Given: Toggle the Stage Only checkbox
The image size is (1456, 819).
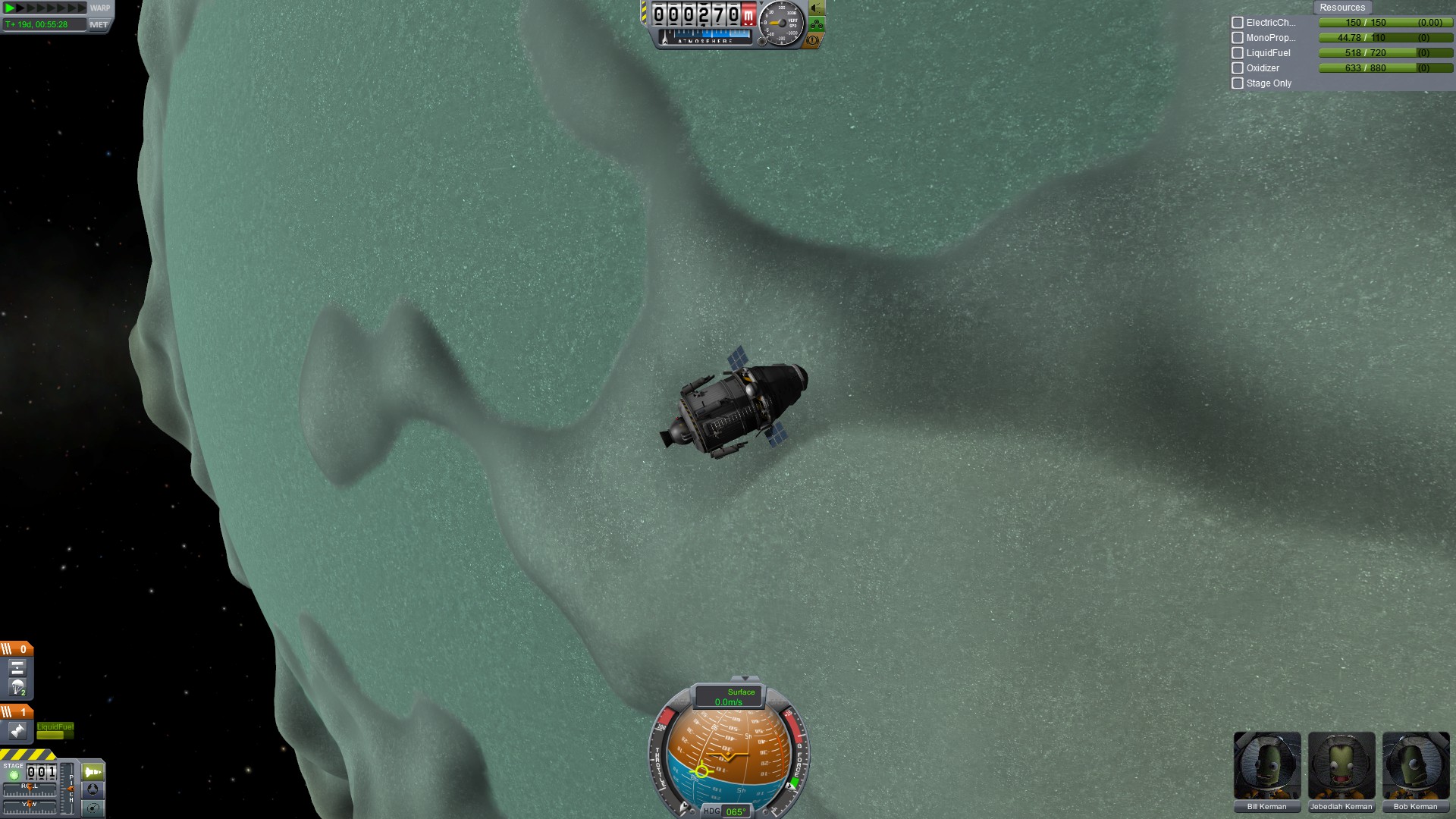Looking at the screenshot, I should click(x=1238, y=83).
